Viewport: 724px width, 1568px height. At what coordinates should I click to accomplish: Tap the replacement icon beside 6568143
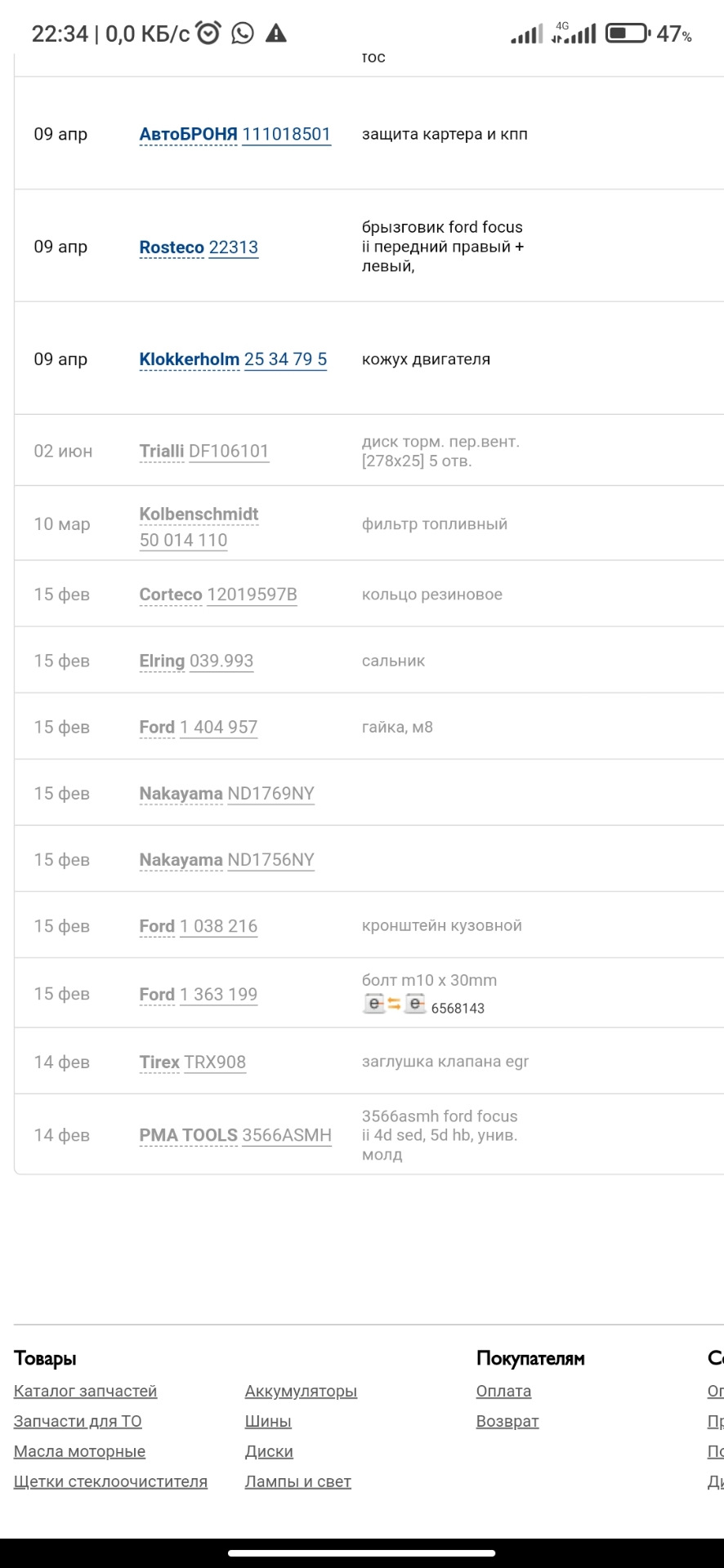pyautogui.click(x=394, y=1004)
